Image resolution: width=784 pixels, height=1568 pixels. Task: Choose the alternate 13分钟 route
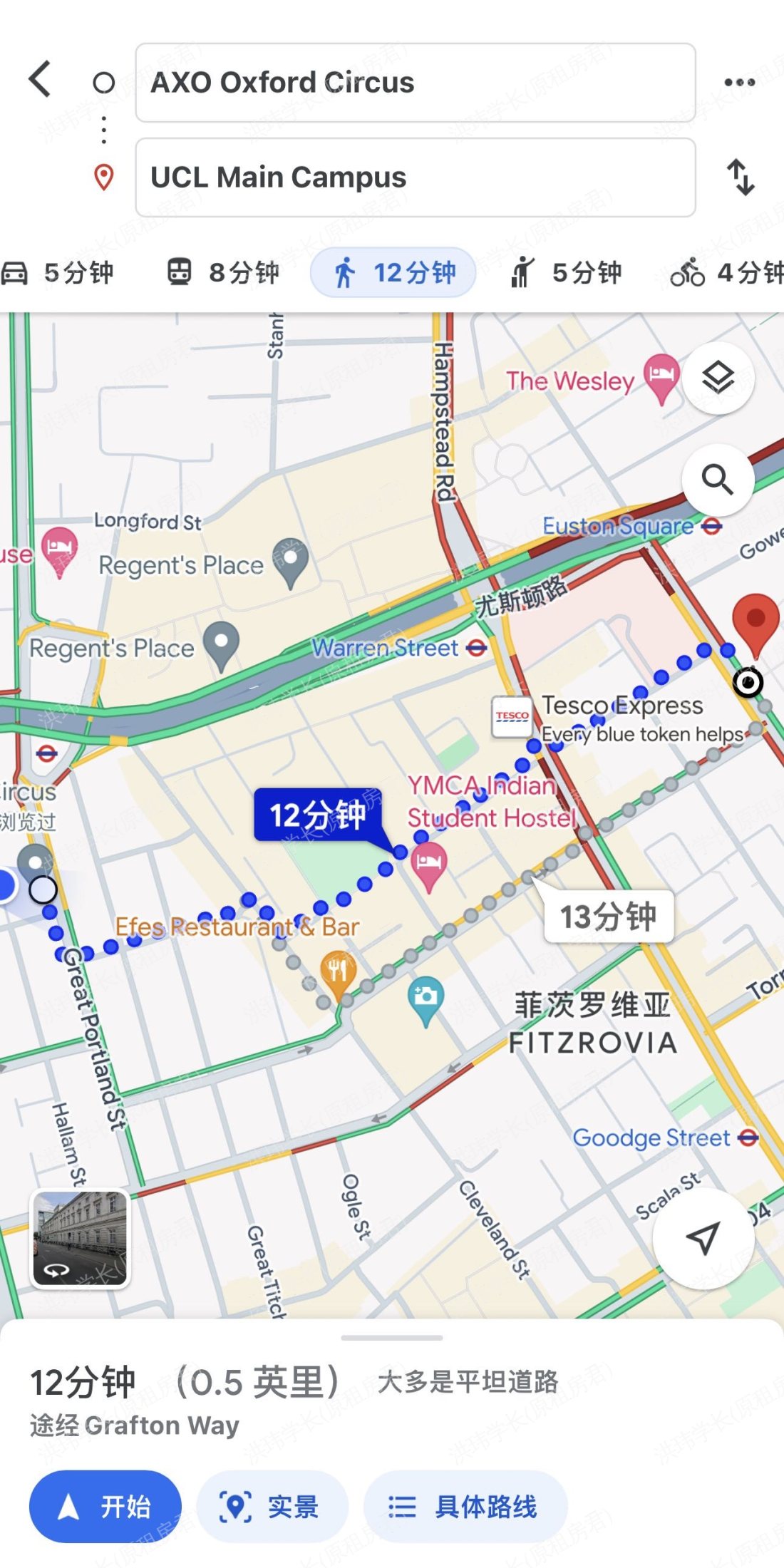[x=608, y=917]
